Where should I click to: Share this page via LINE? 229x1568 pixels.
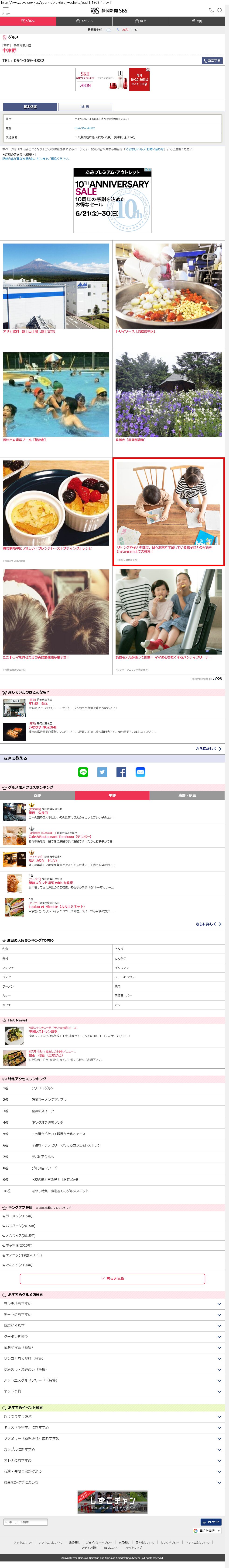click(x=83, y=772)
